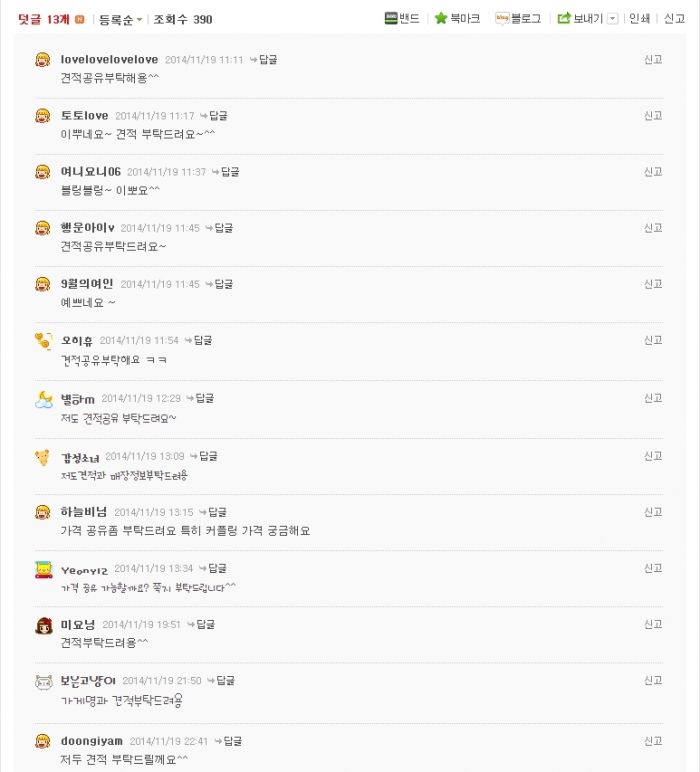Open Yeonyi2's profile name
Image resolution: width=700 pixels, height=772 pixels.
click(84, 569)
